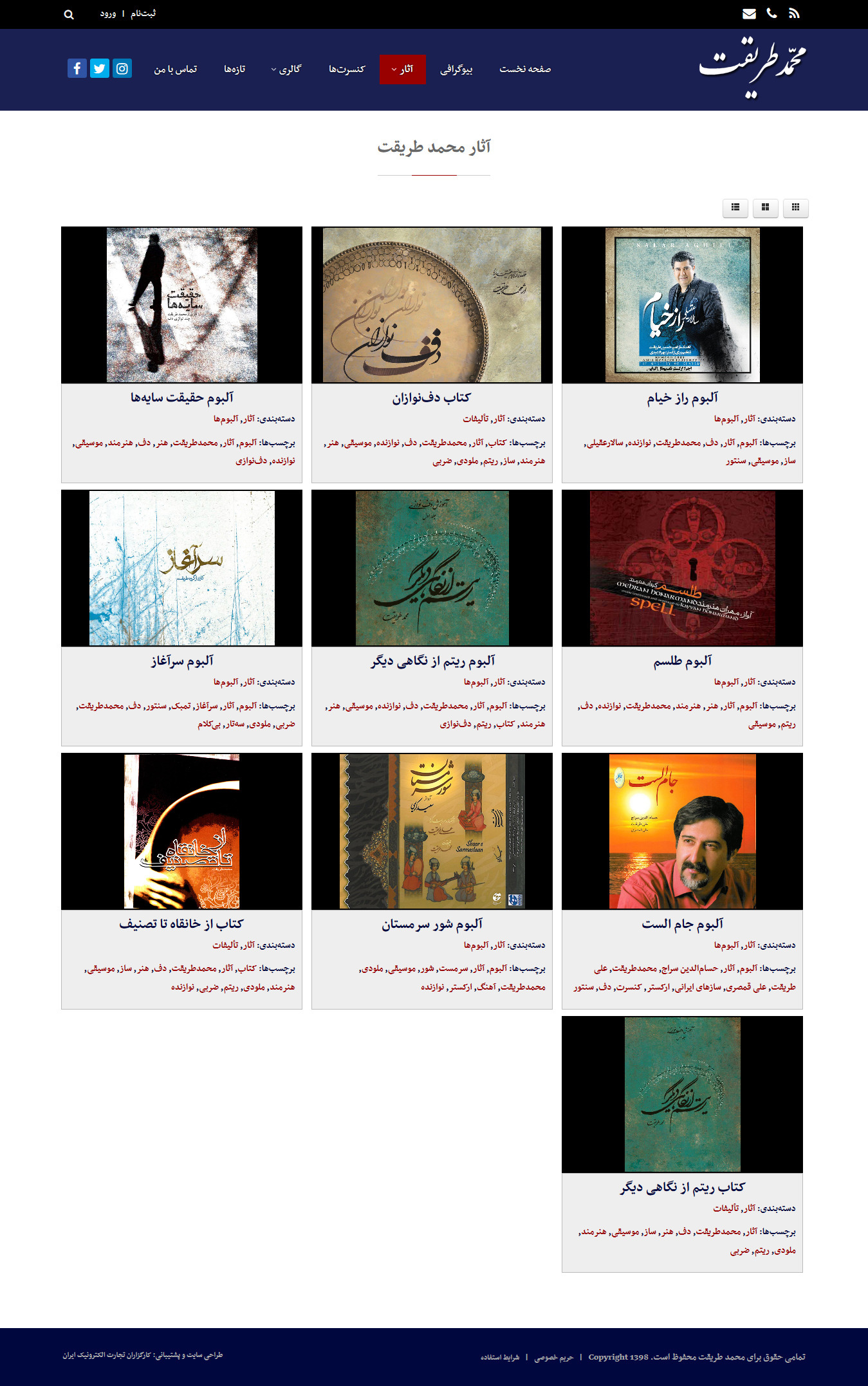Open the ثبت‌نام registration link

point(143,14)
